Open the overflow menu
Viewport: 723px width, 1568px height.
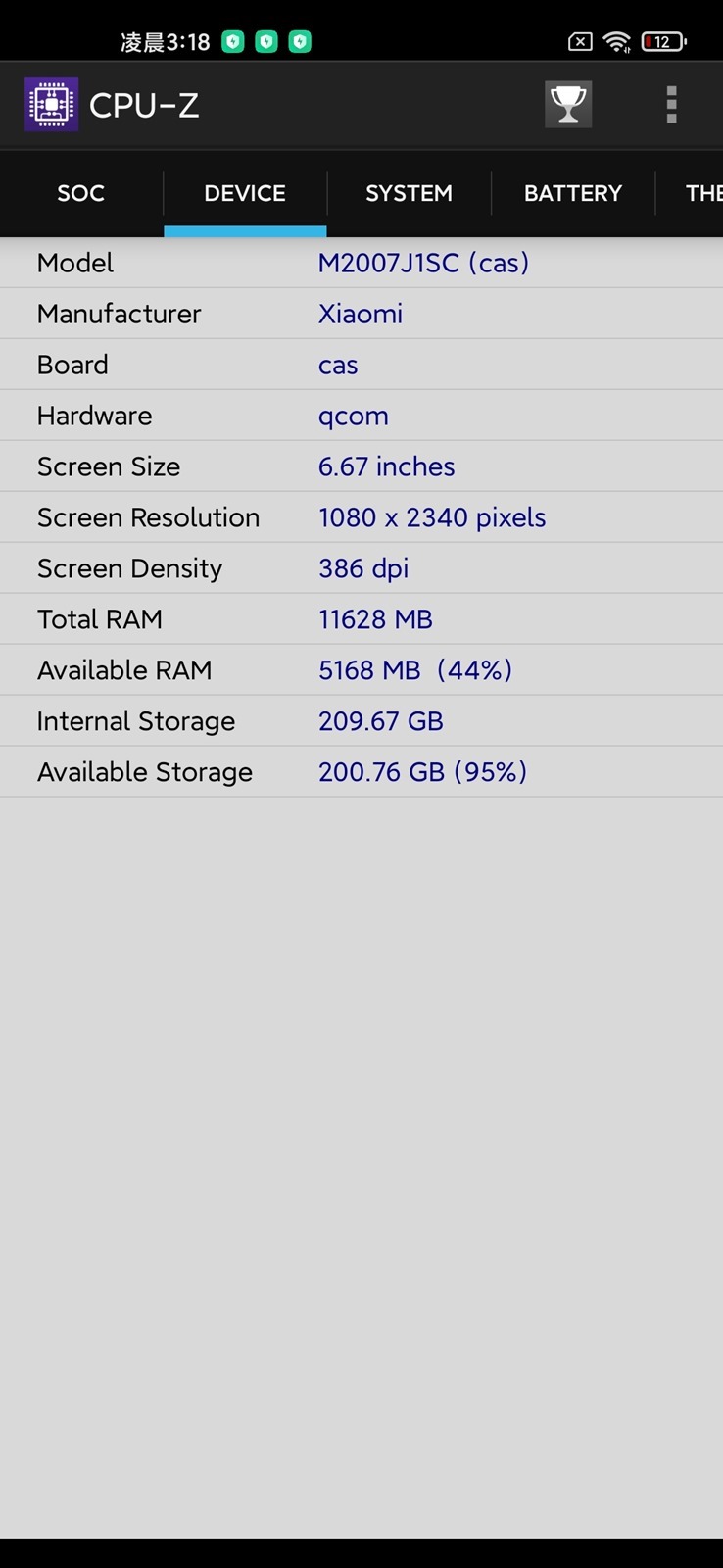671,104
